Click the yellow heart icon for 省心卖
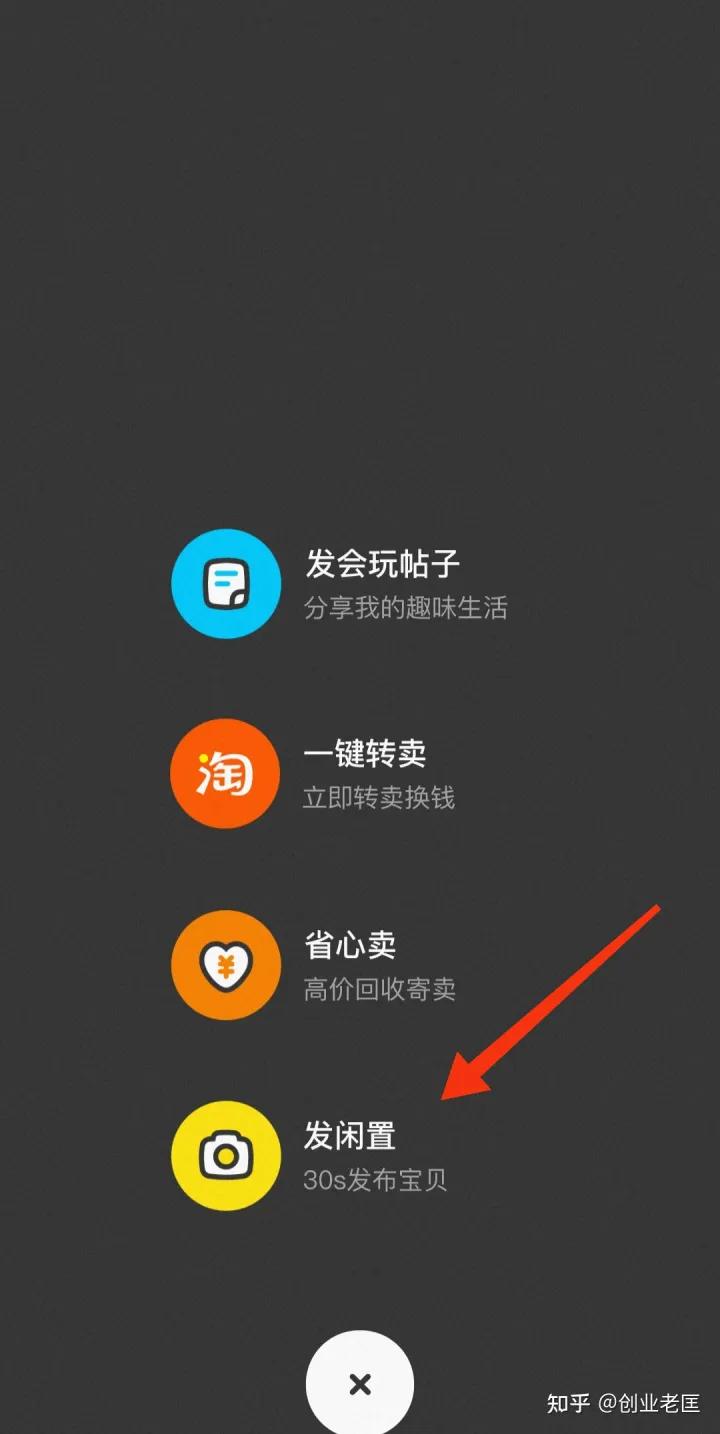Viewport: 720px width, 1434px height. pyautogui.click(x=225, y=965)
